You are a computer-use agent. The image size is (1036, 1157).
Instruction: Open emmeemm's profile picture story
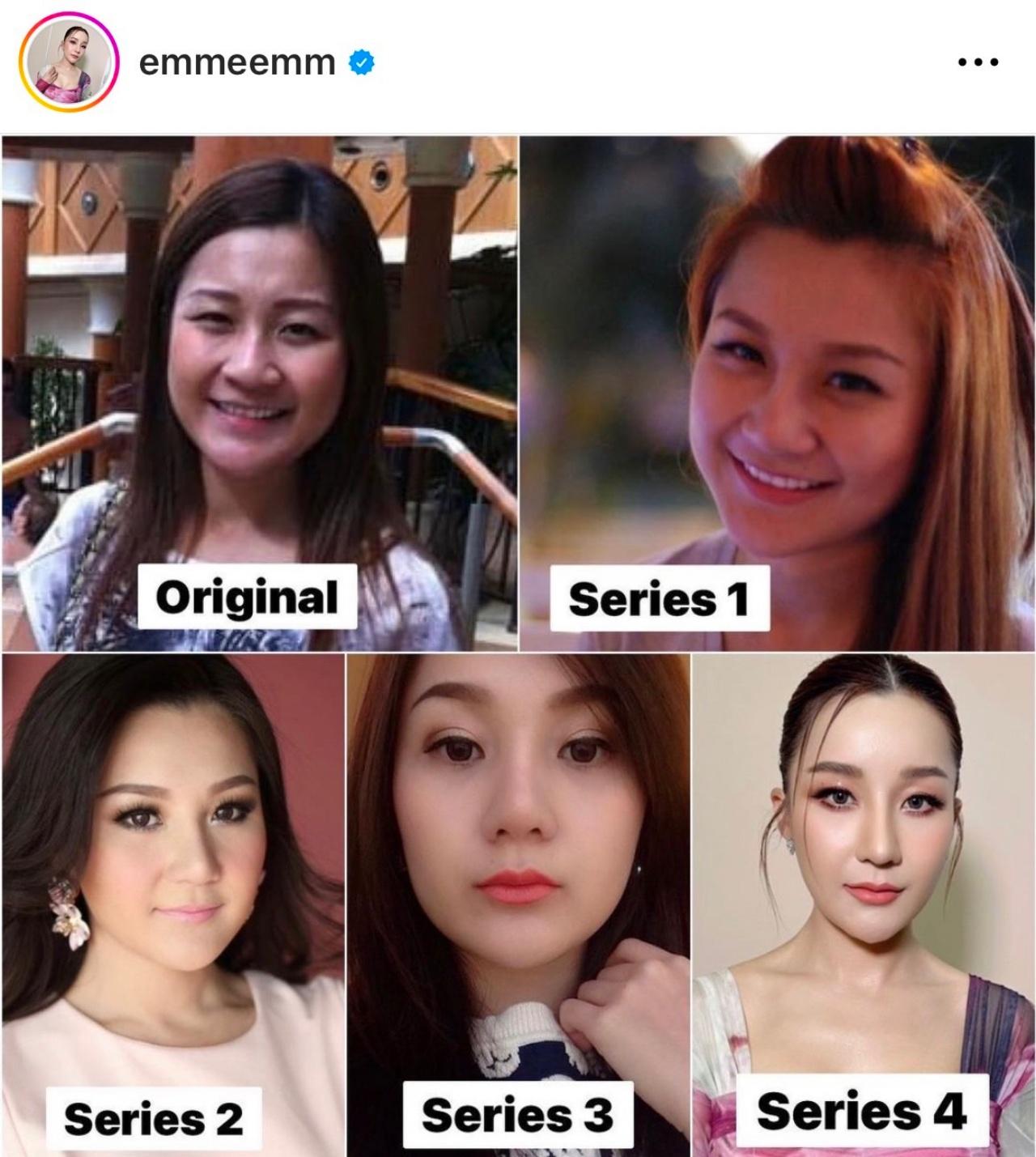(x=70, y=63)
